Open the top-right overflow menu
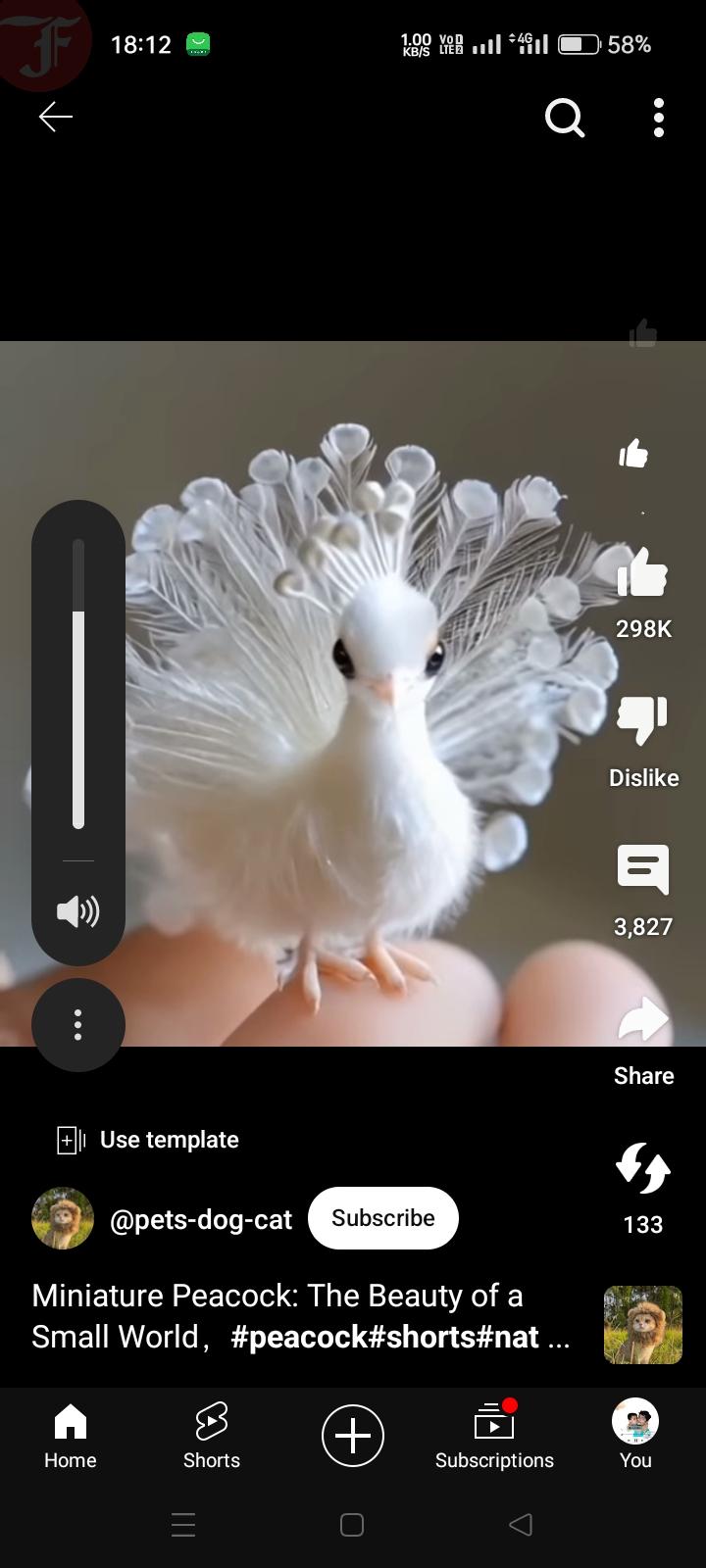Screen dimensions: 706x1568 659,119
